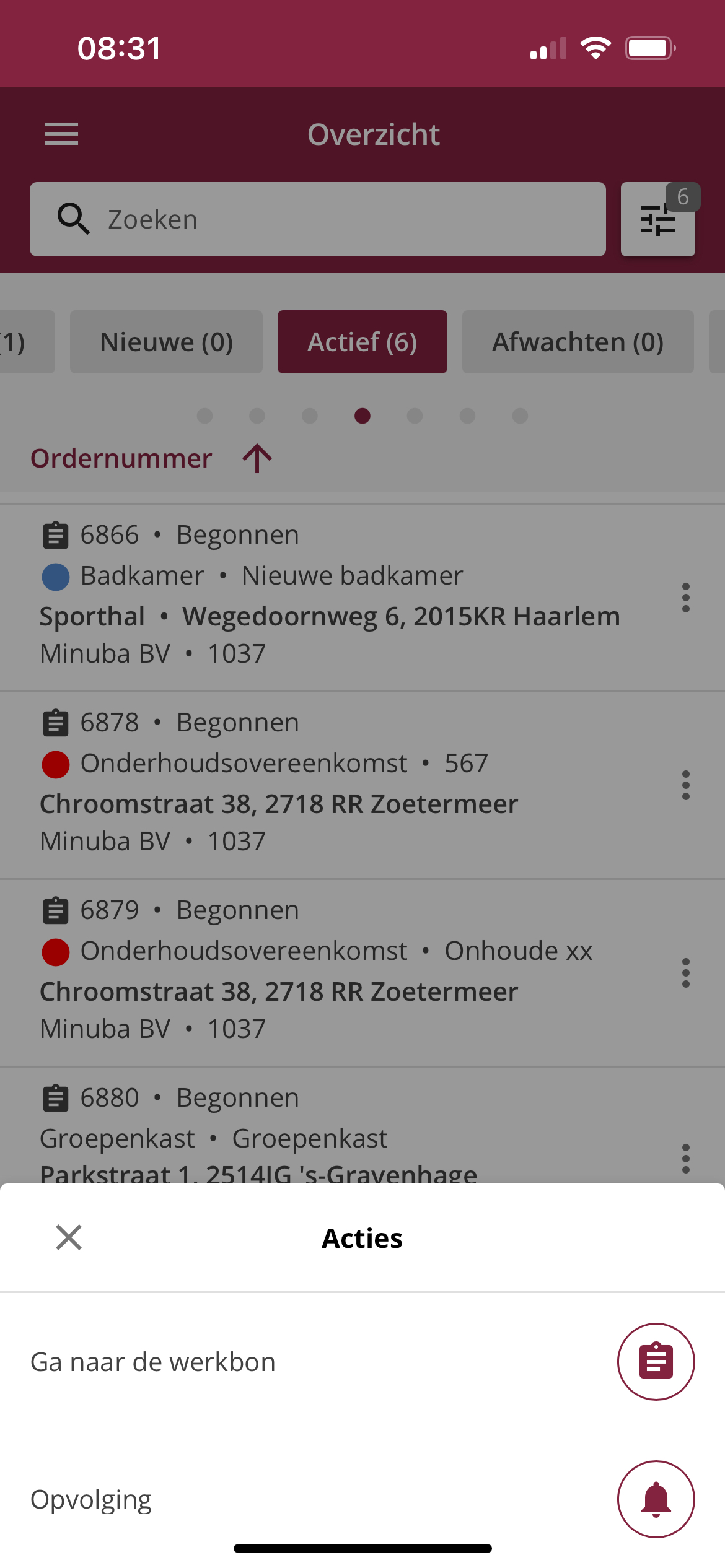The width and height of the screenshot is (725, 1568).
Task: Close the Acties sheet
Action: coord(69,1237)
